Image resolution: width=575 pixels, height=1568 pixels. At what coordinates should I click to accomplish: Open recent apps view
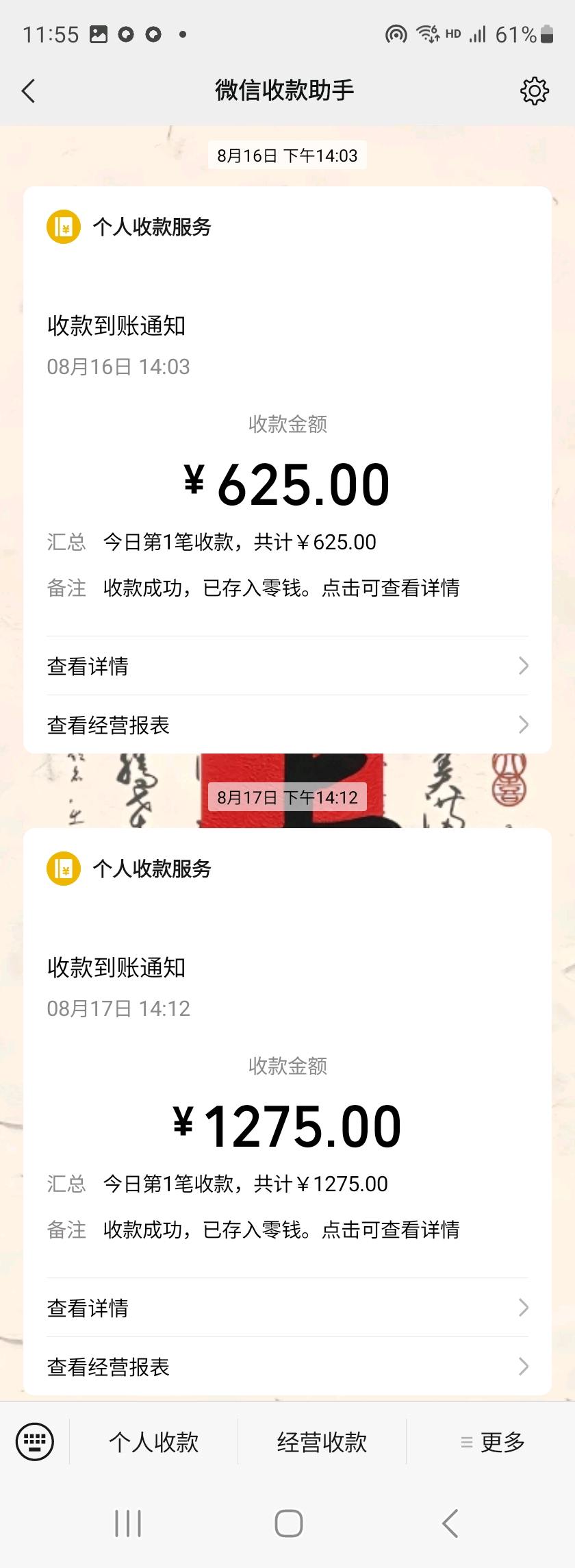[x=128, y=1523]
